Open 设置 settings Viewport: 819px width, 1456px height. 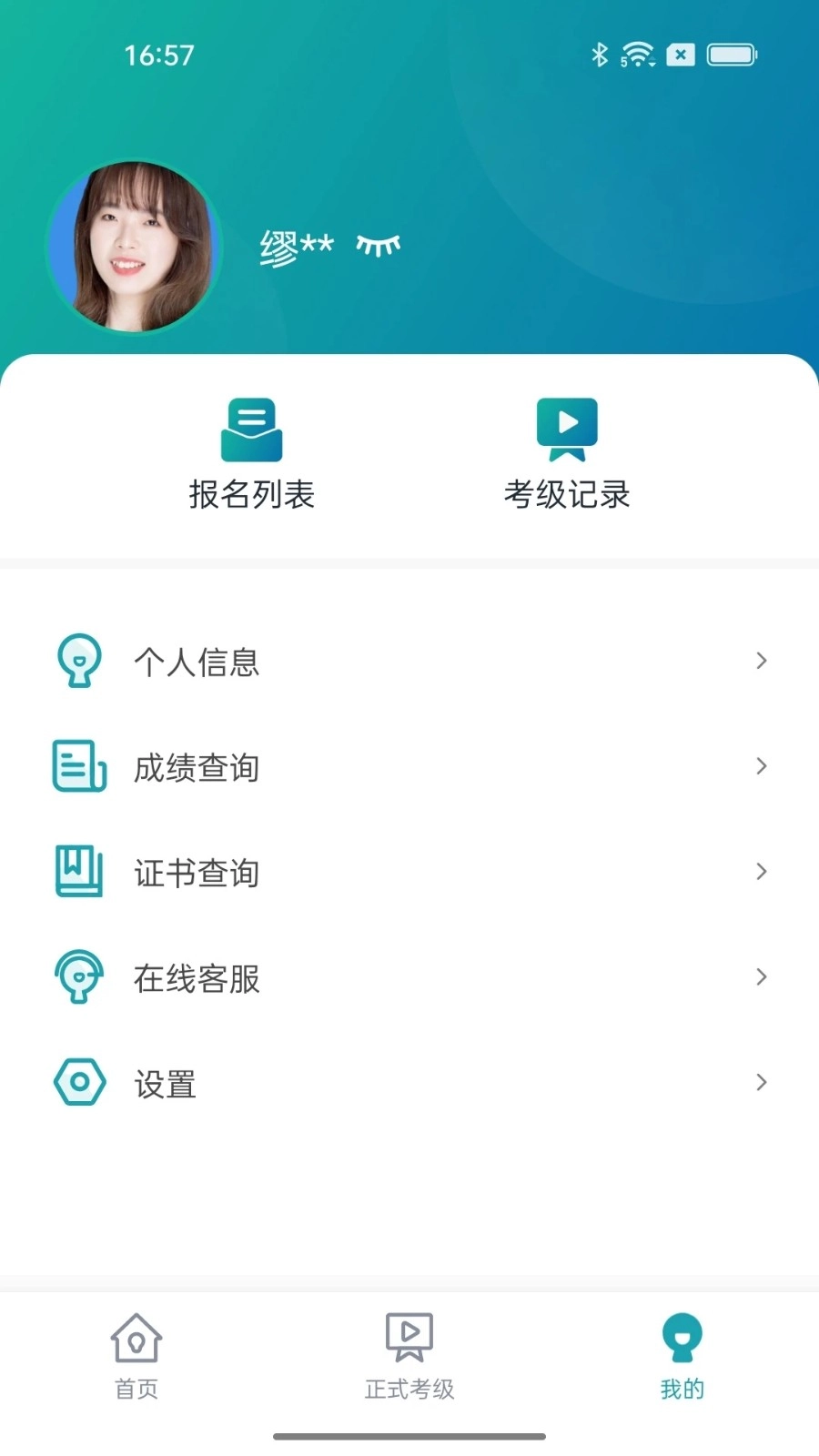[409, 1083]
